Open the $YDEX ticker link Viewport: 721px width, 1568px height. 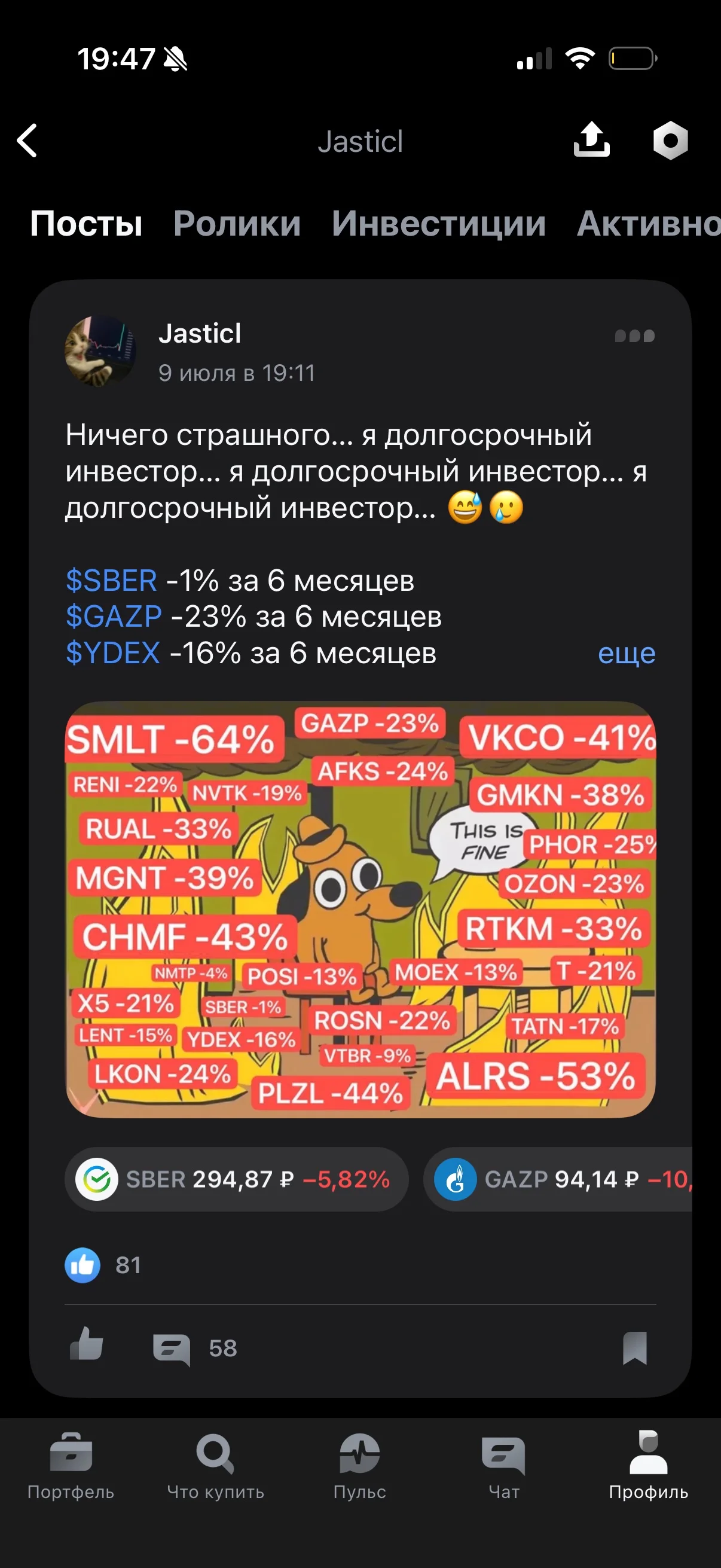tap(112, 653)
